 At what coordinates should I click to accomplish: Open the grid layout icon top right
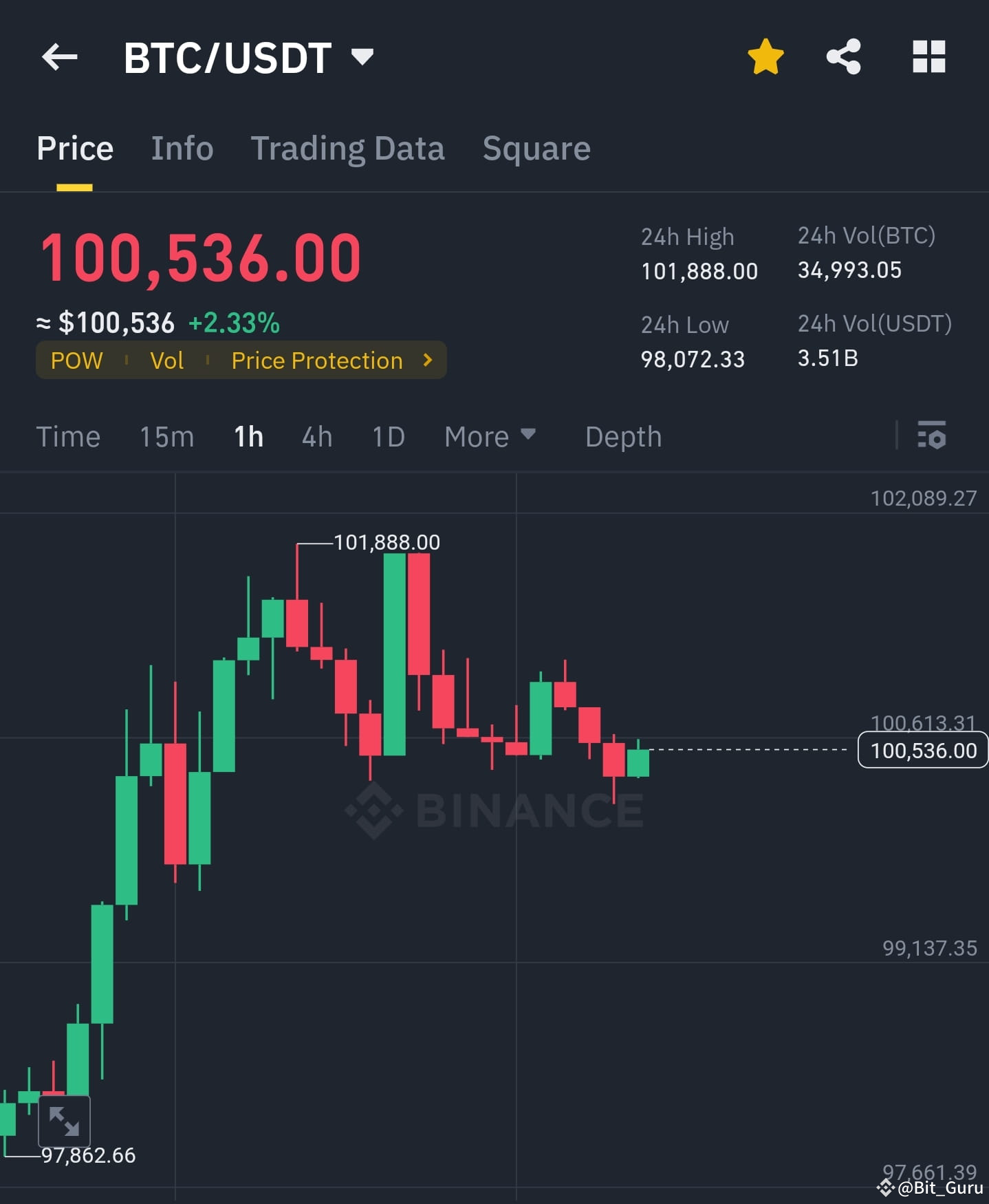pos(928,57)
